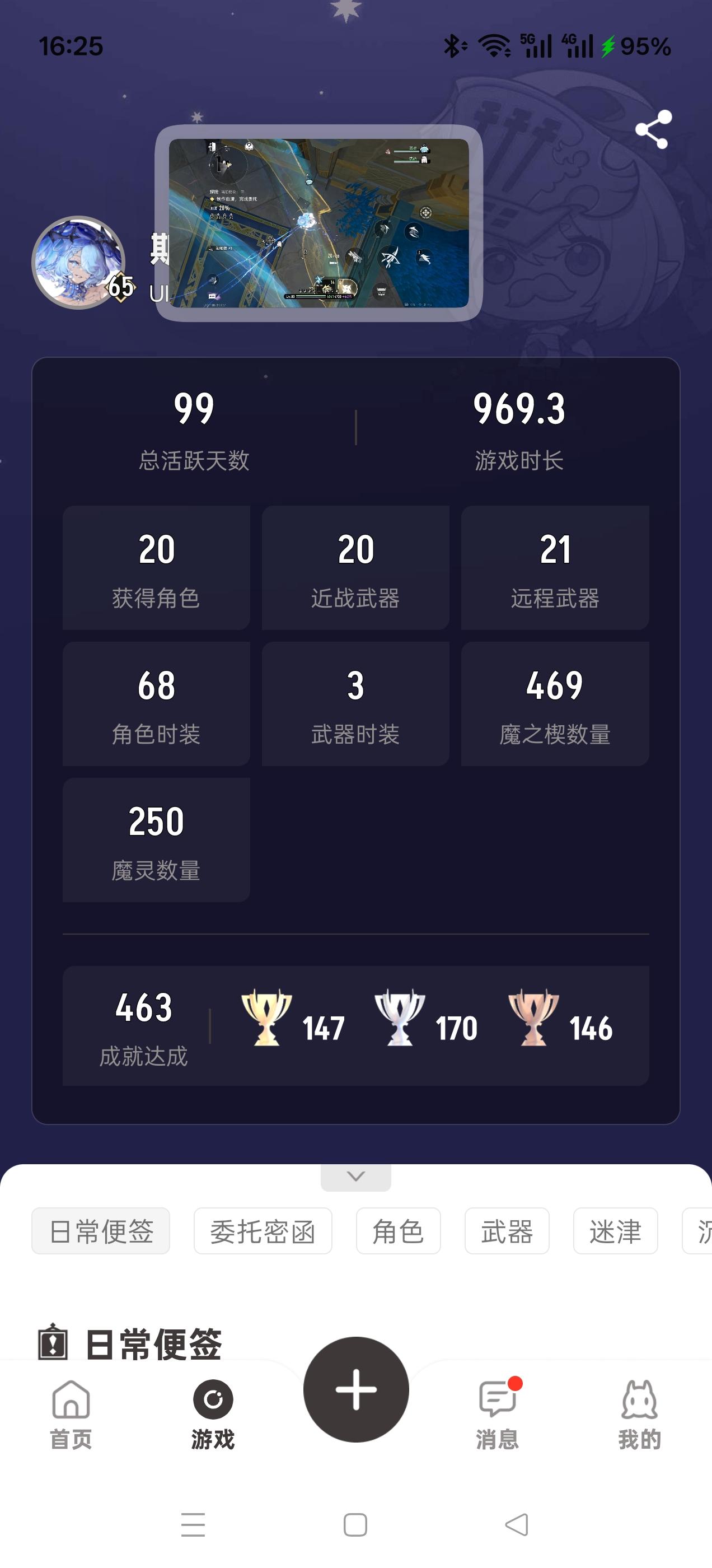Switch to the 角色 chip
The width and height of the screenshot is (712, 1568).
pyautogui.click(x=398, y=1231)
